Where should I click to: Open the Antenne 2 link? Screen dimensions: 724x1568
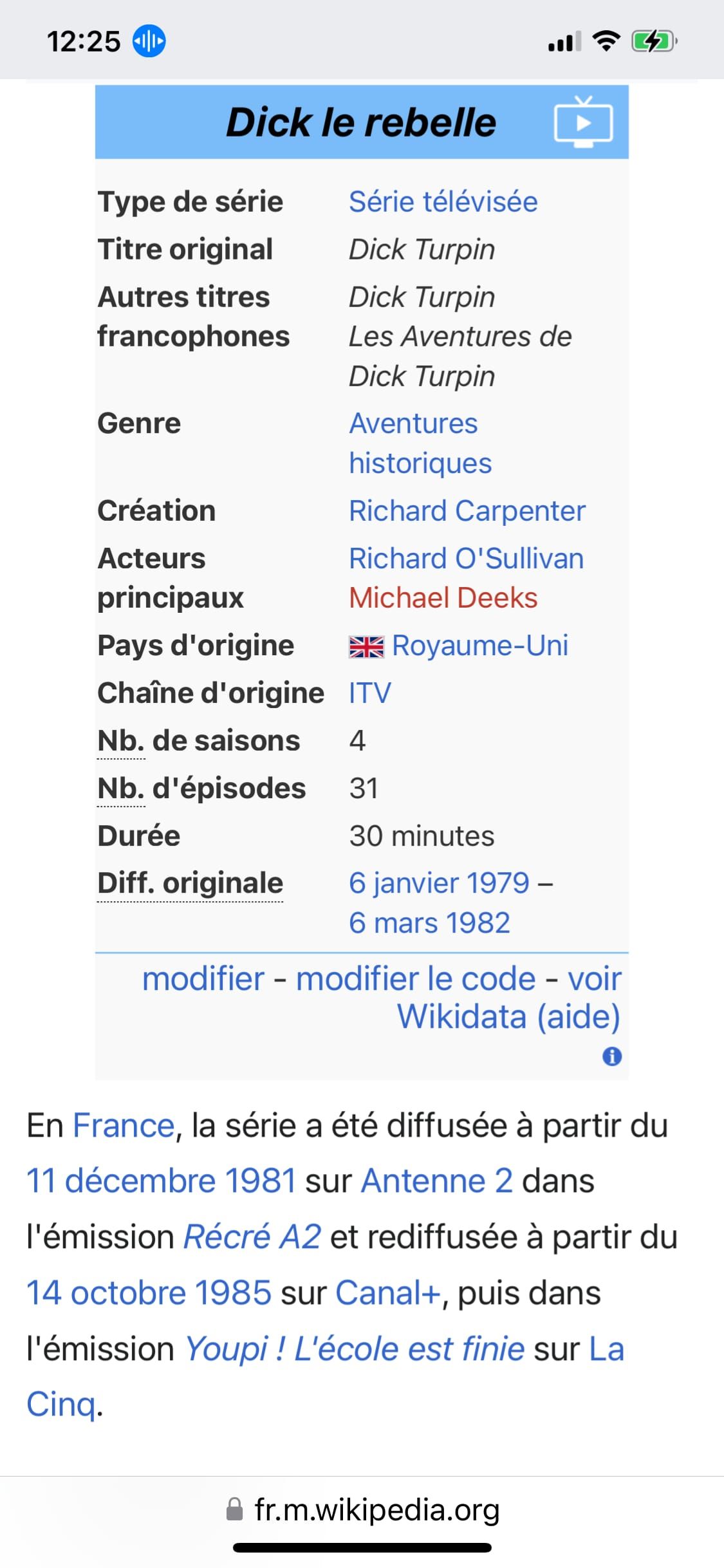(x=436, y=1181)
